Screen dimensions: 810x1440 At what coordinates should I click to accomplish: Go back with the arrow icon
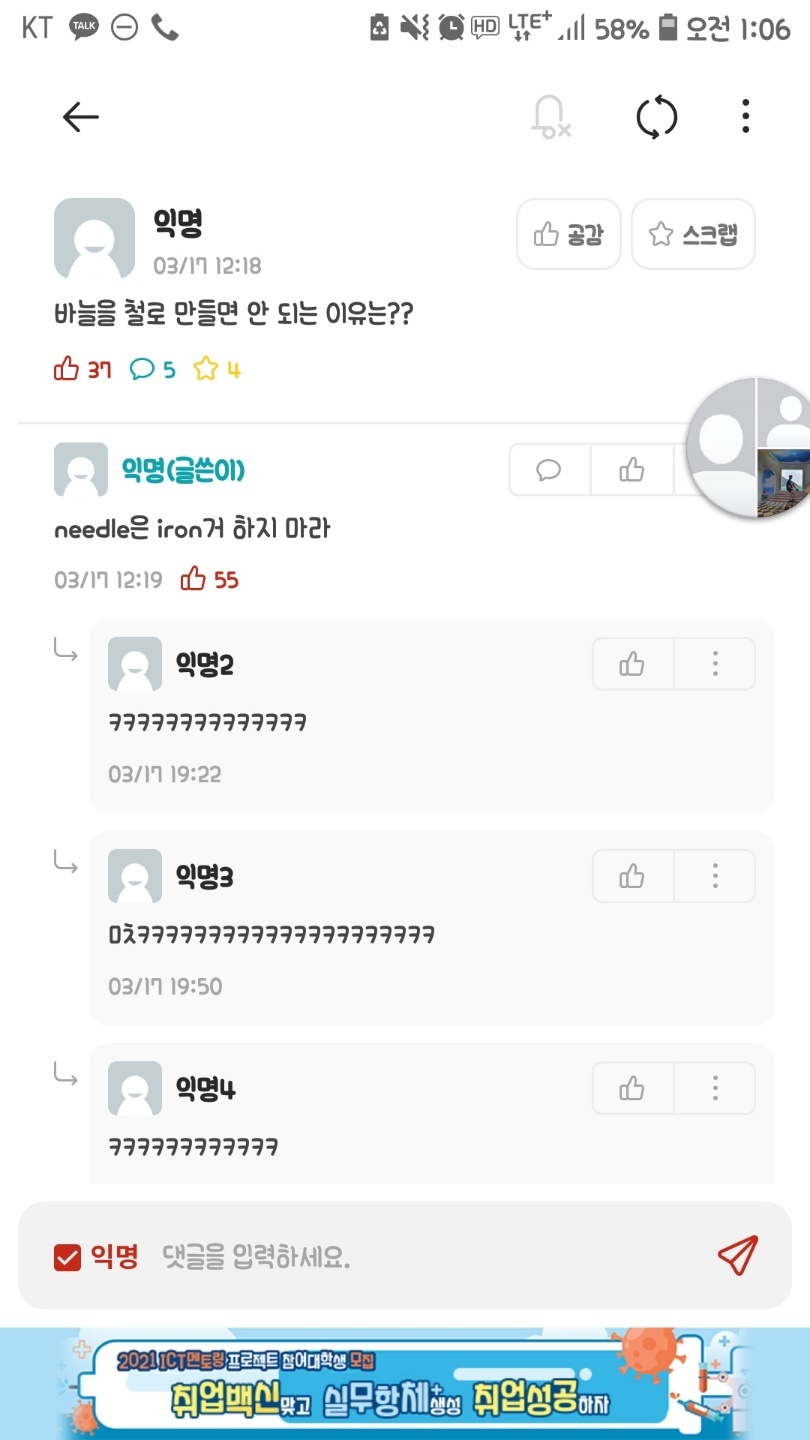point(80,117)
